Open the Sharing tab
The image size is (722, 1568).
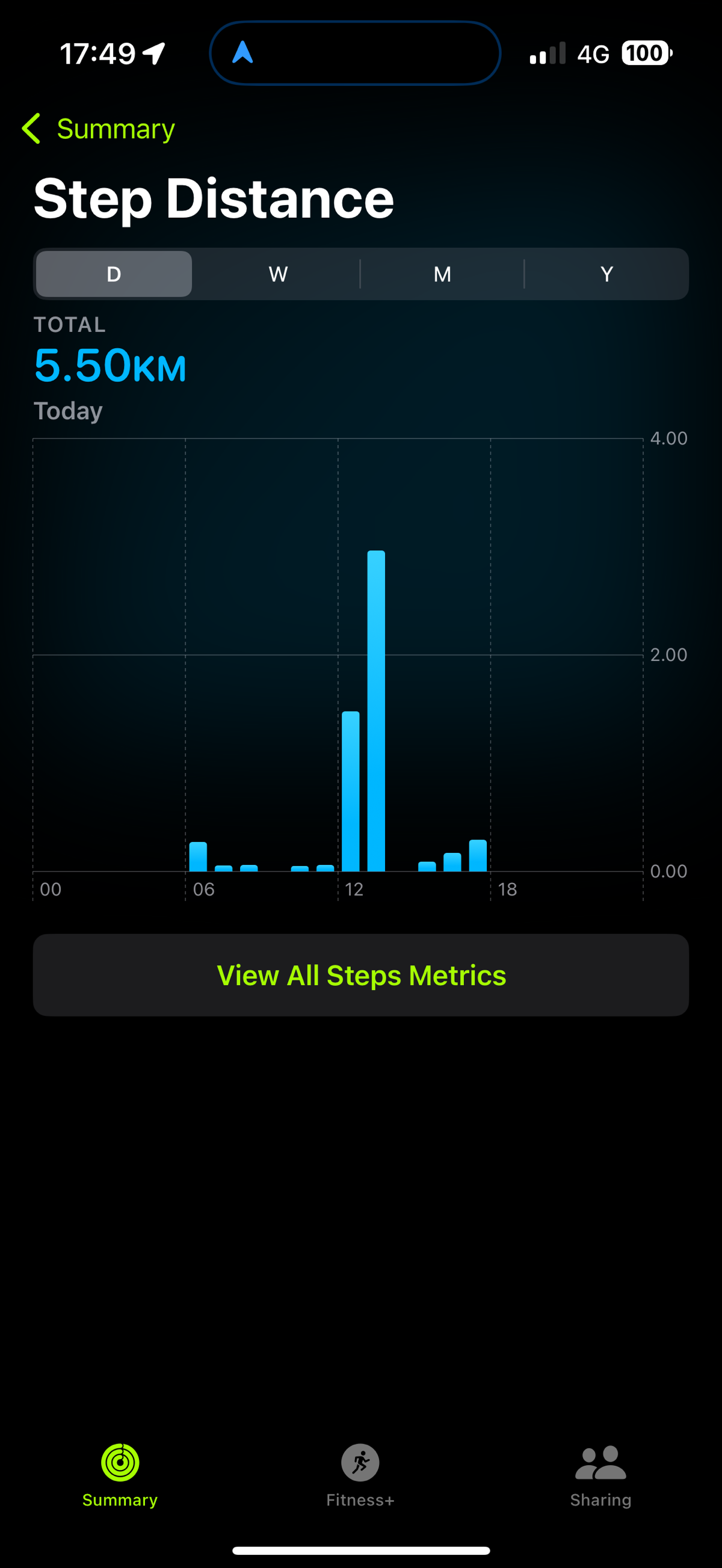point(600,1474)
